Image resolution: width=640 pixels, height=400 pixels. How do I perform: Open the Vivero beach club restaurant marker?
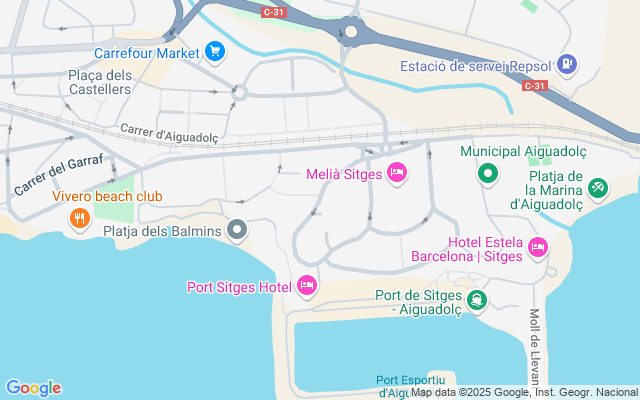click(78, 217)
